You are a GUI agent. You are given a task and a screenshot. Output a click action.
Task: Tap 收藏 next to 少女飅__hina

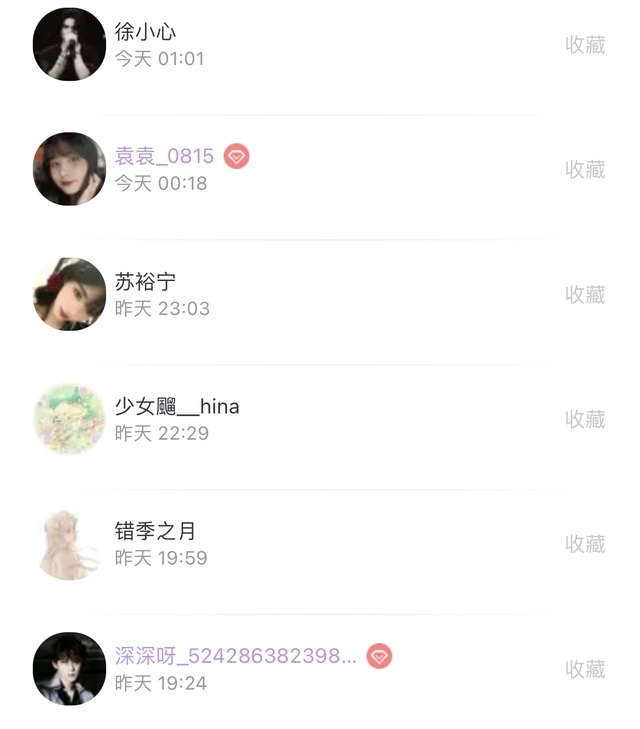585,420
